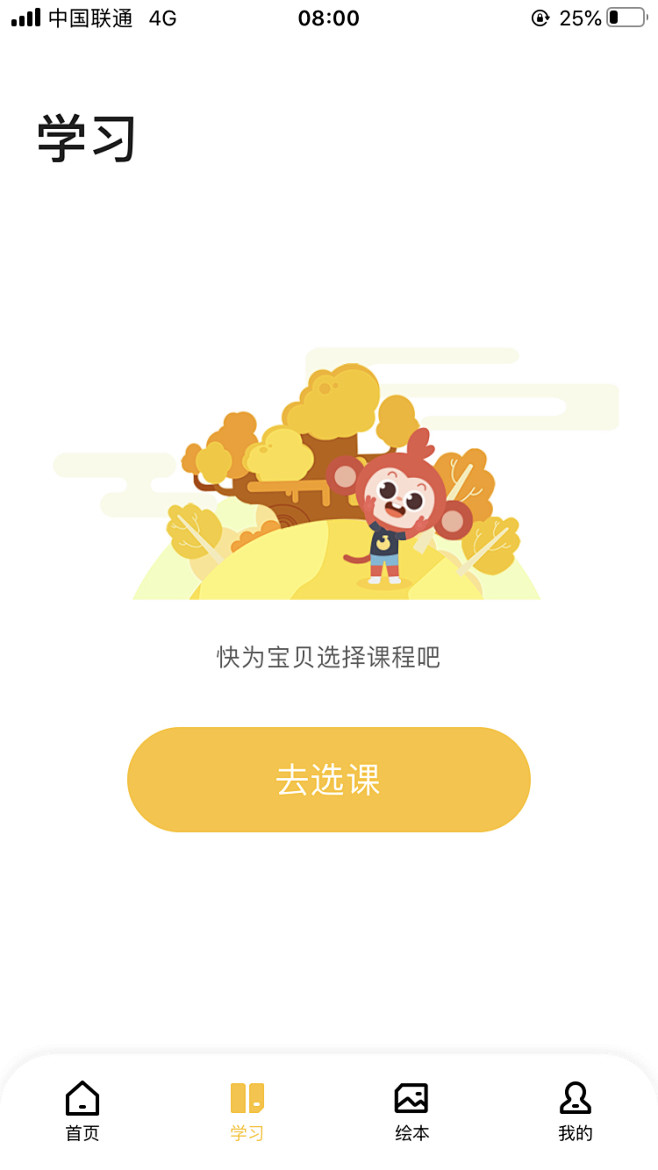This screenshot has height=1170, width=658.
Task: Open the 绘本 tab
Action: pyautogui.click(x=411, y=1112)
